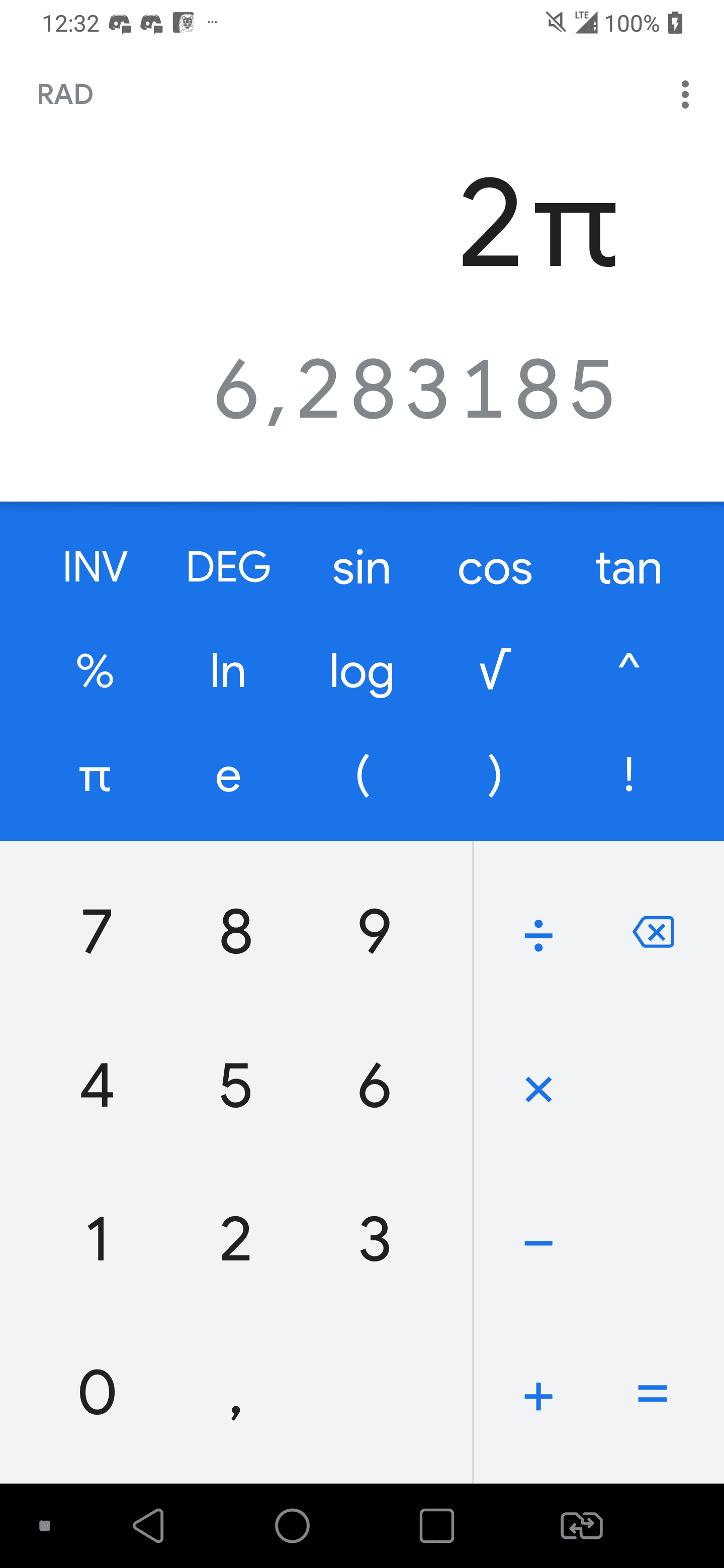The width and height of the screenshot is (724, 1568).
Task: Insert the sin function
Action: (361, 568)
